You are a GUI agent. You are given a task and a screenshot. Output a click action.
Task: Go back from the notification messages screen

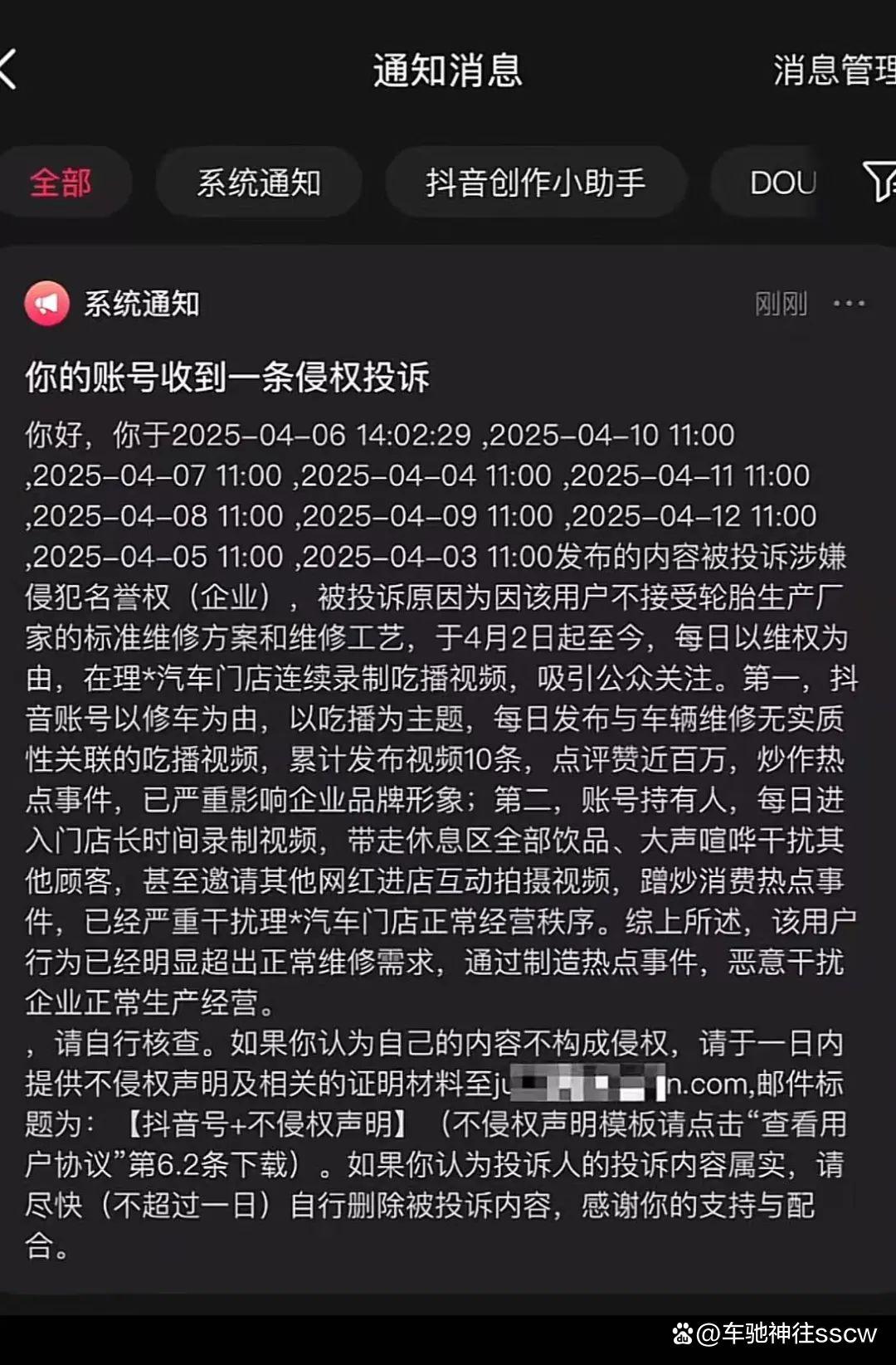(x=8, y=70)
